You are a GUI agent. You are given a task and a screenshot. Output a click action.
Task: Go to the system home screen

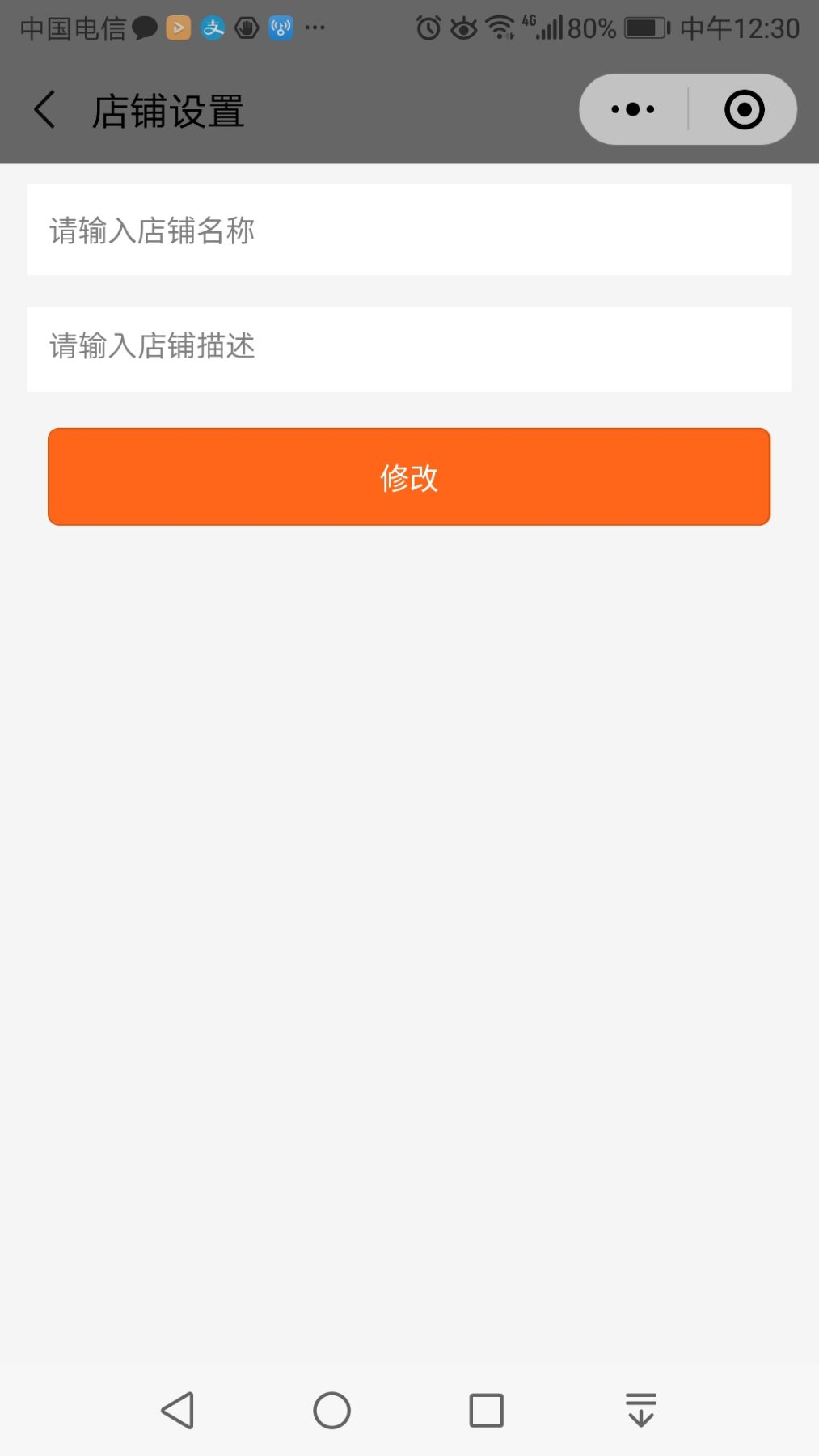(331, 1411)
